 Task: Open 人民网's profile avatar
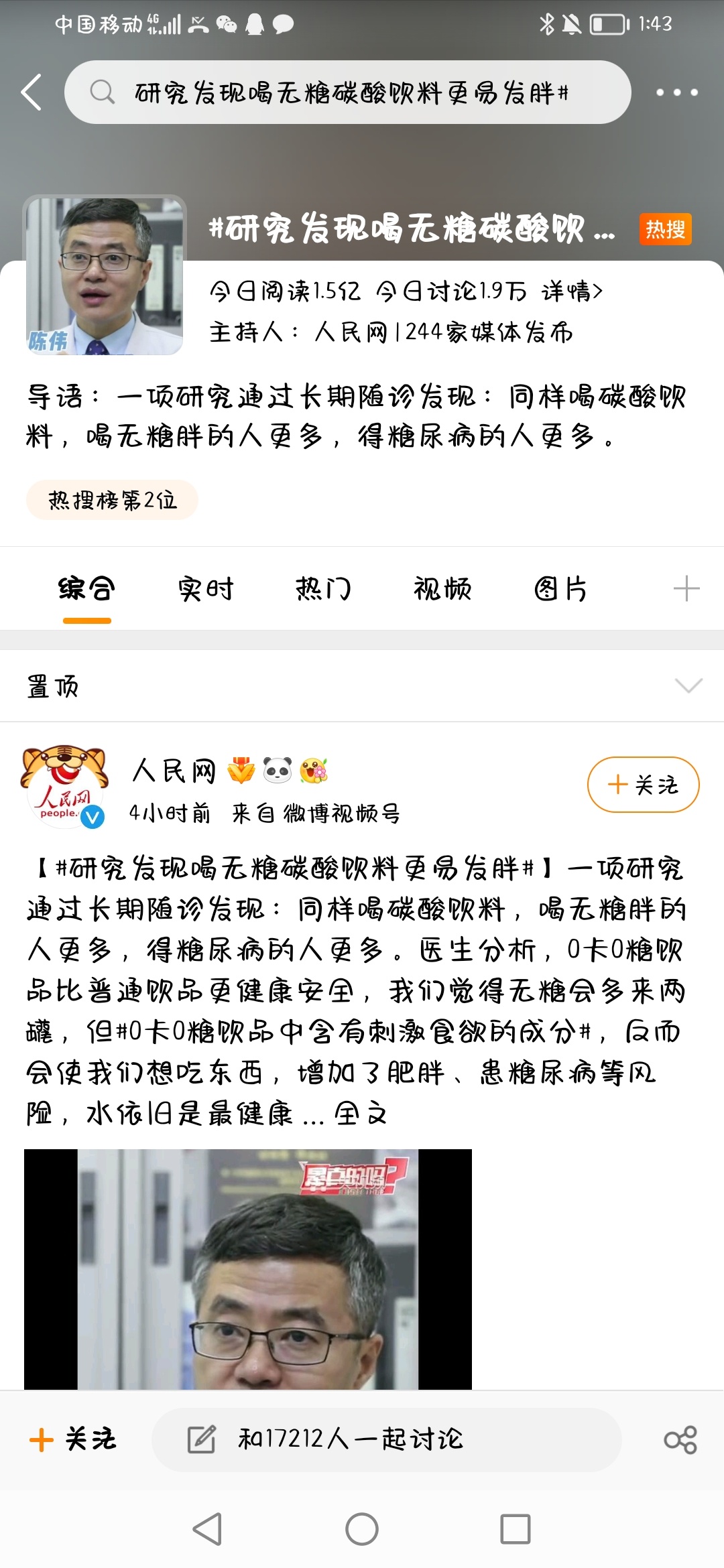64,785
